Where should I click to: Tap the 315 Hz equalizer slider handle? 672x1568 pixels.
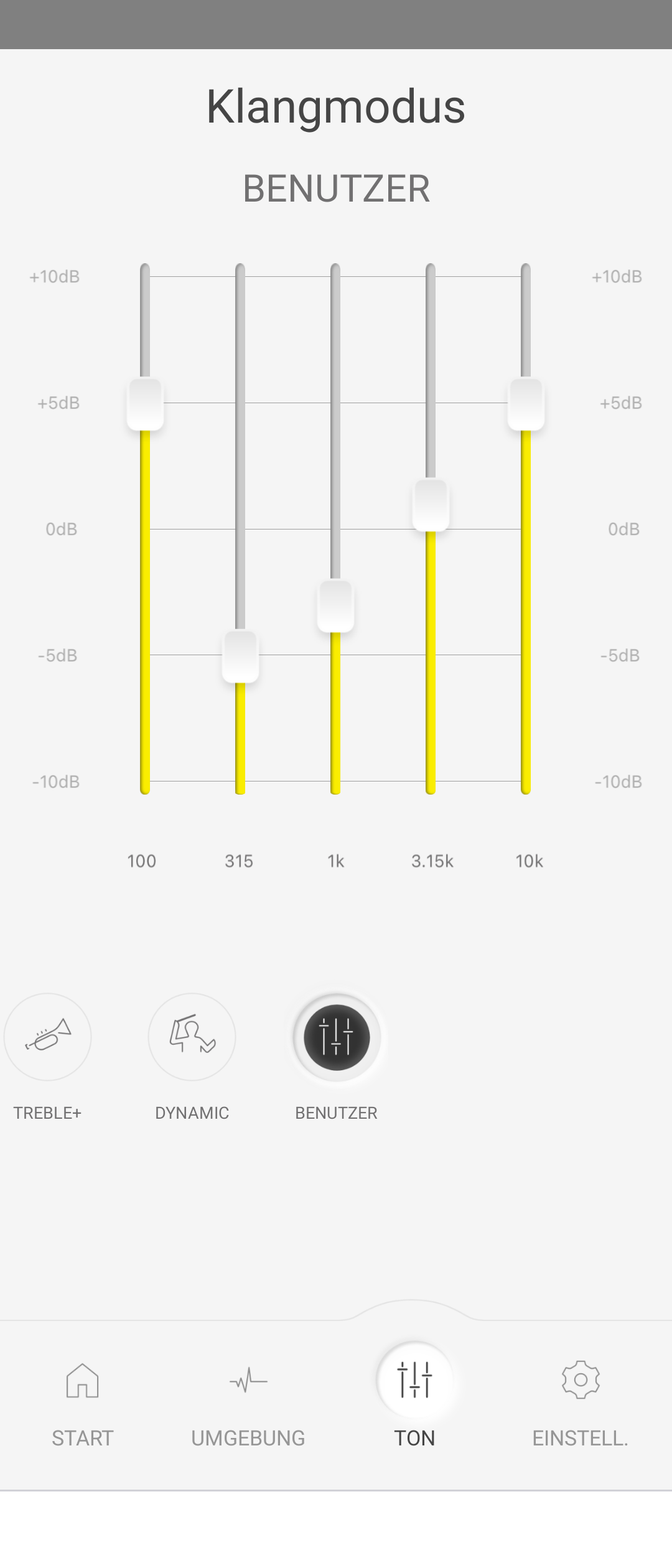240,656
